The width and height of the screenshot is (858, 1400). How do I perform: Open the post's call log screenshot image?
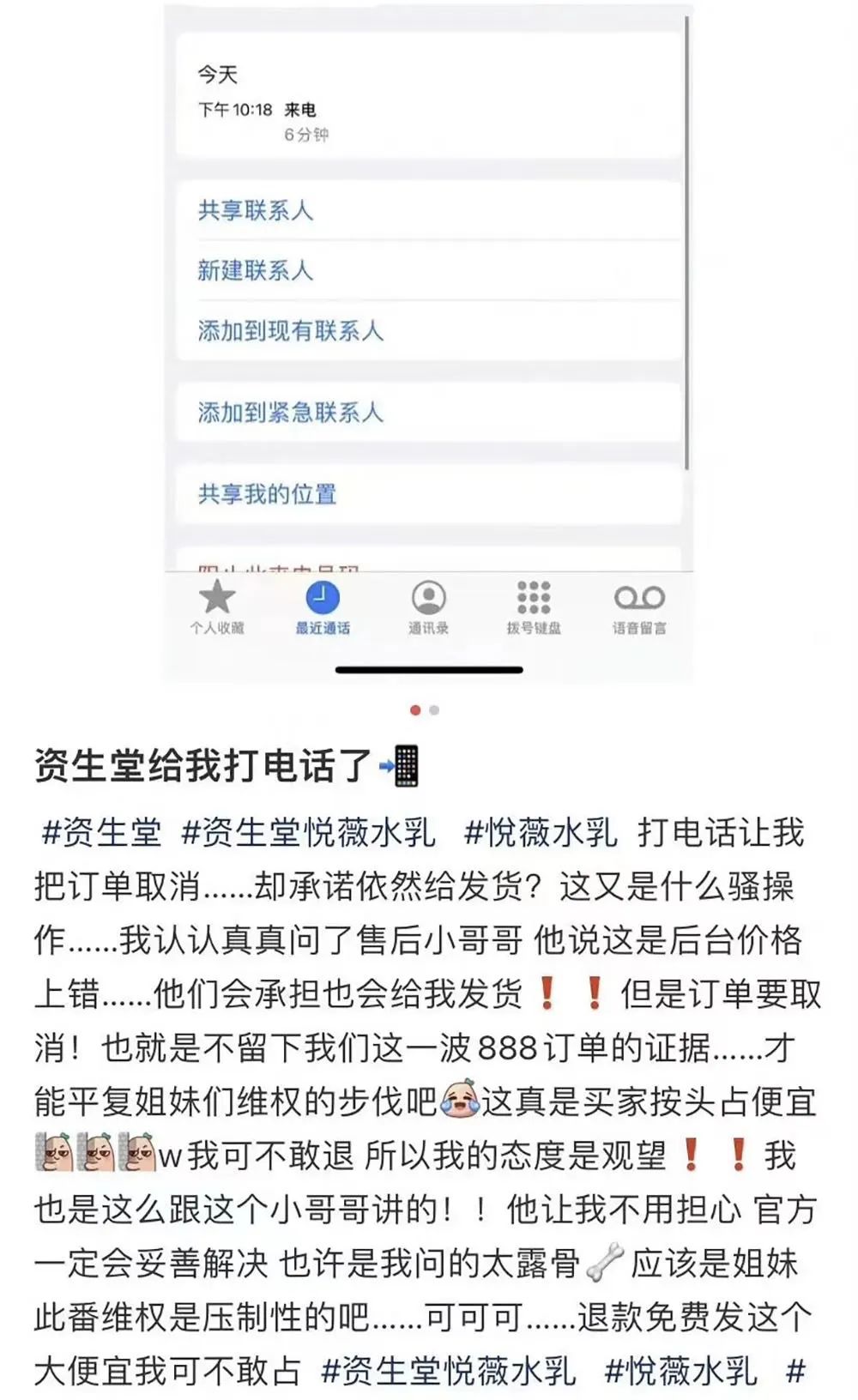428,343
